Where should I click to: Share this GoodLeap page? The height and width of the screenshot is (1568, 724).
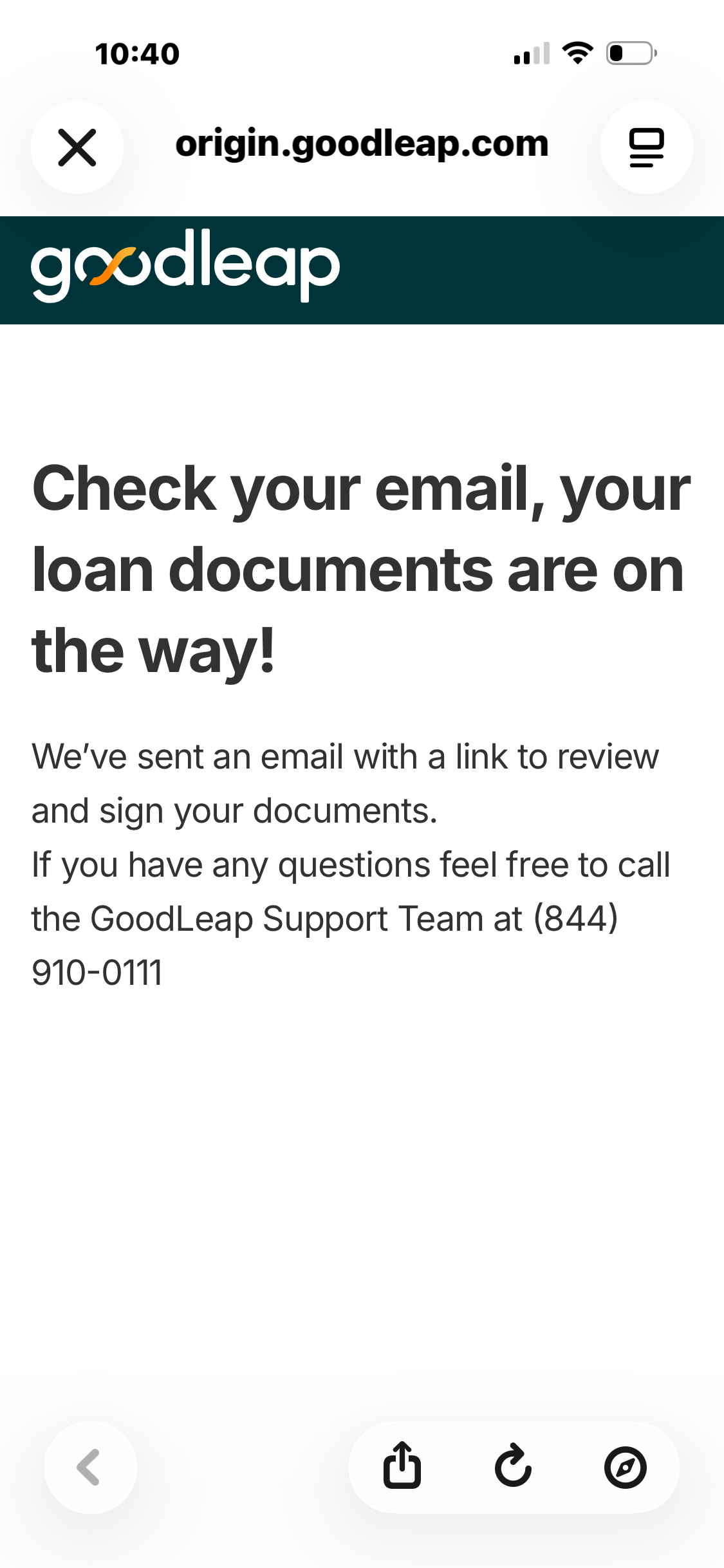click(x=402, y=1466)
